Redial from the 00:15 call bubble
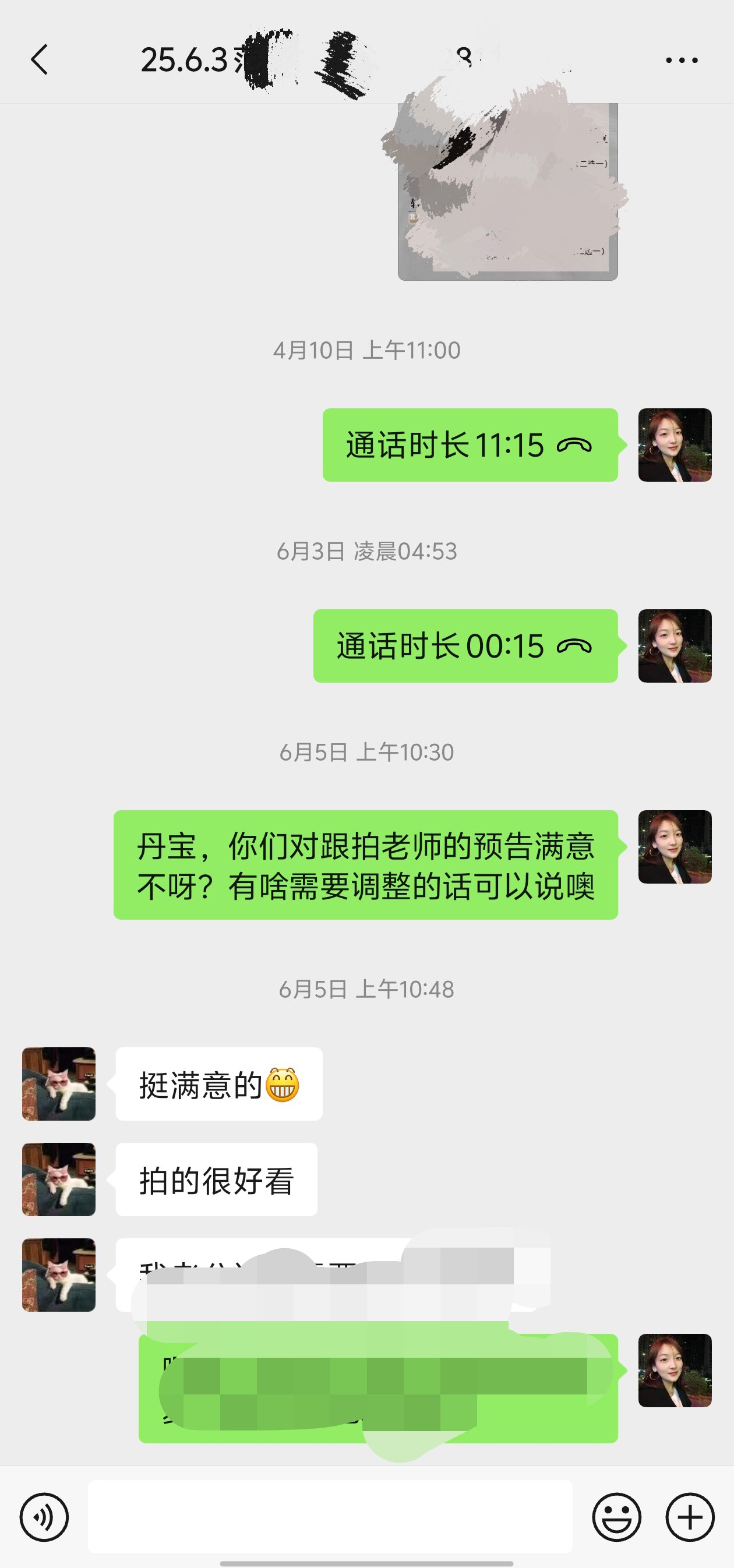 click(x=465, y=646)
